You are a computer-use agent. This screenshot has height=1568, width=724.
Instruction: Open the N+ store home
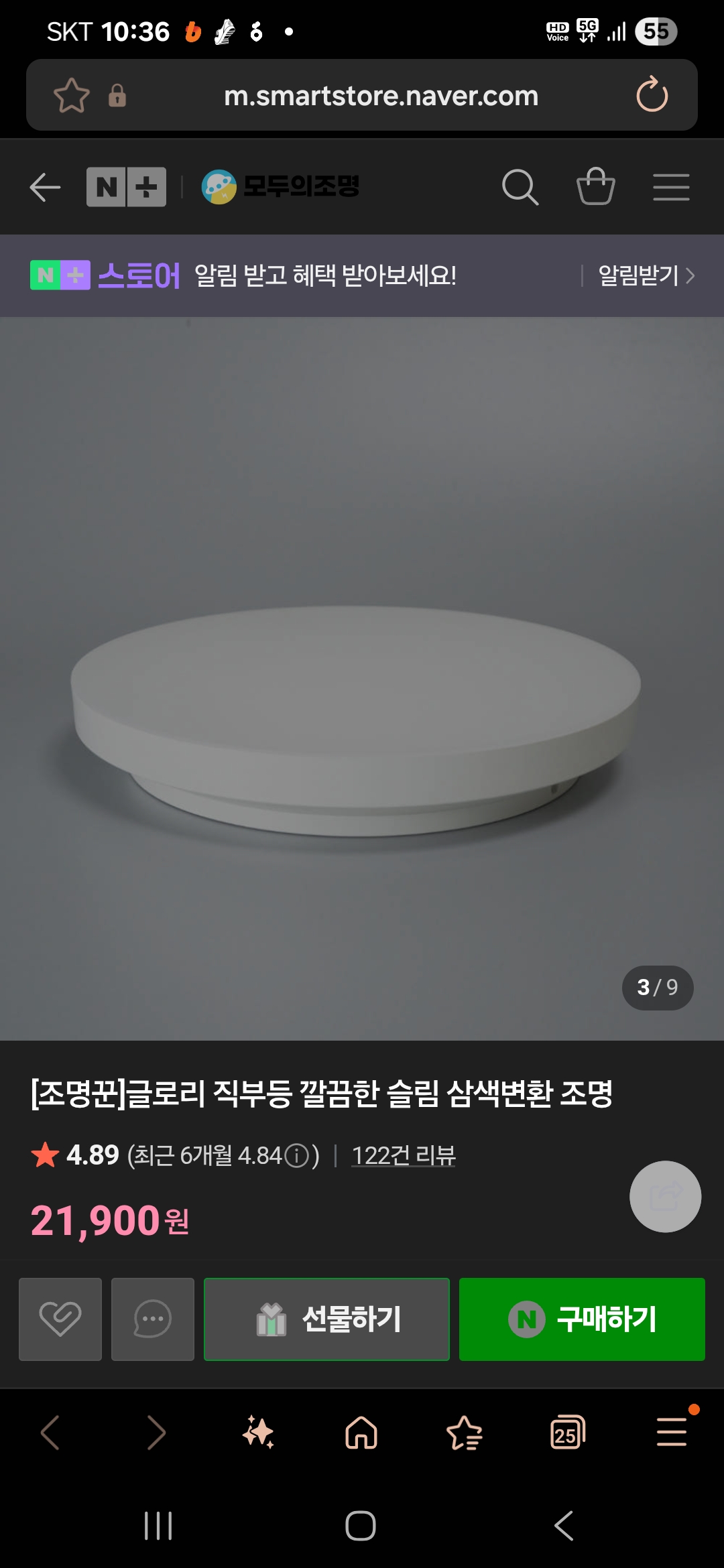pos(126,187)
